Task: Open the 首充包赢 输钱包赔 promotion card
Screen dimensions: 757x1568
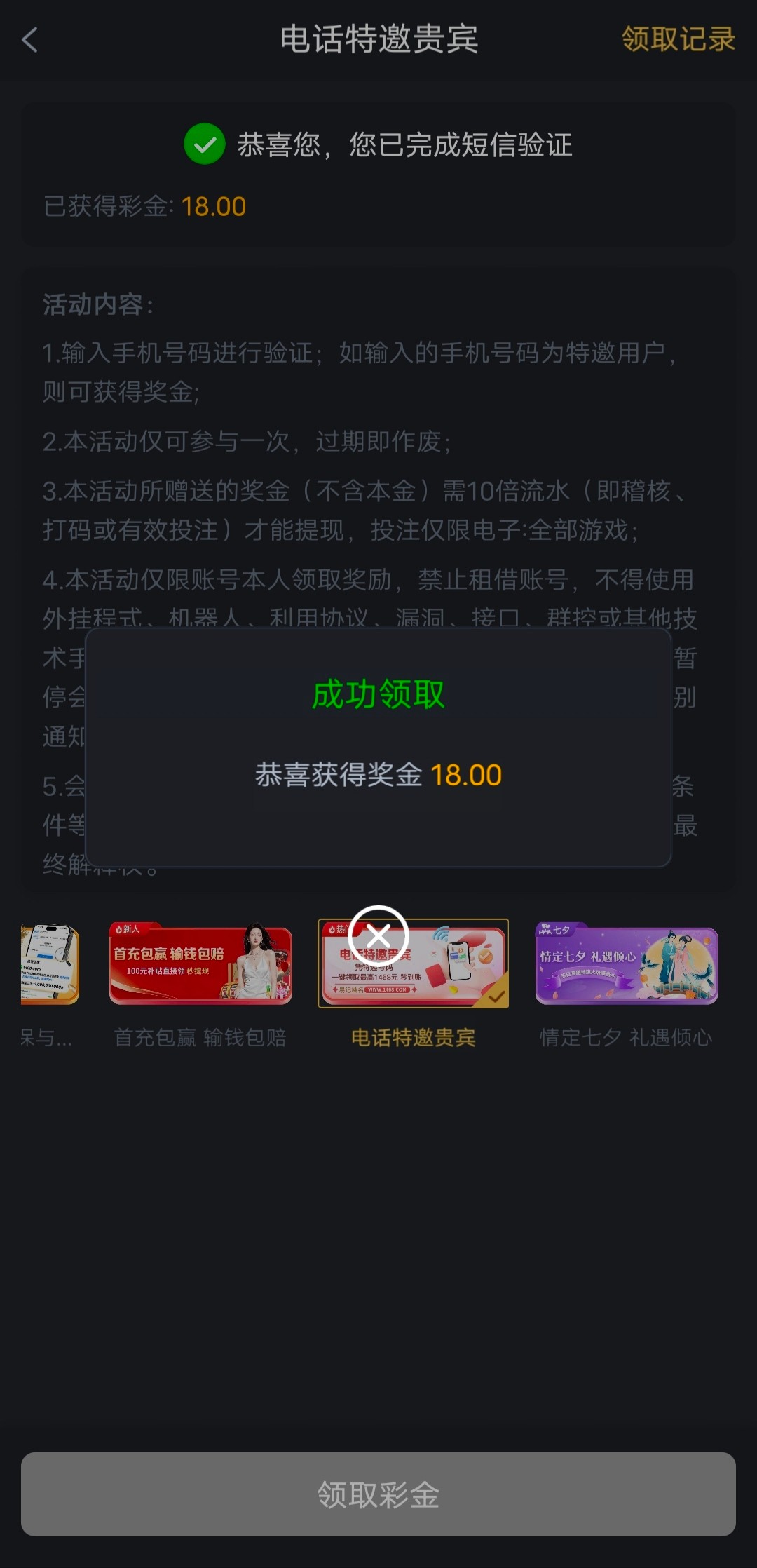Action: 200,964
